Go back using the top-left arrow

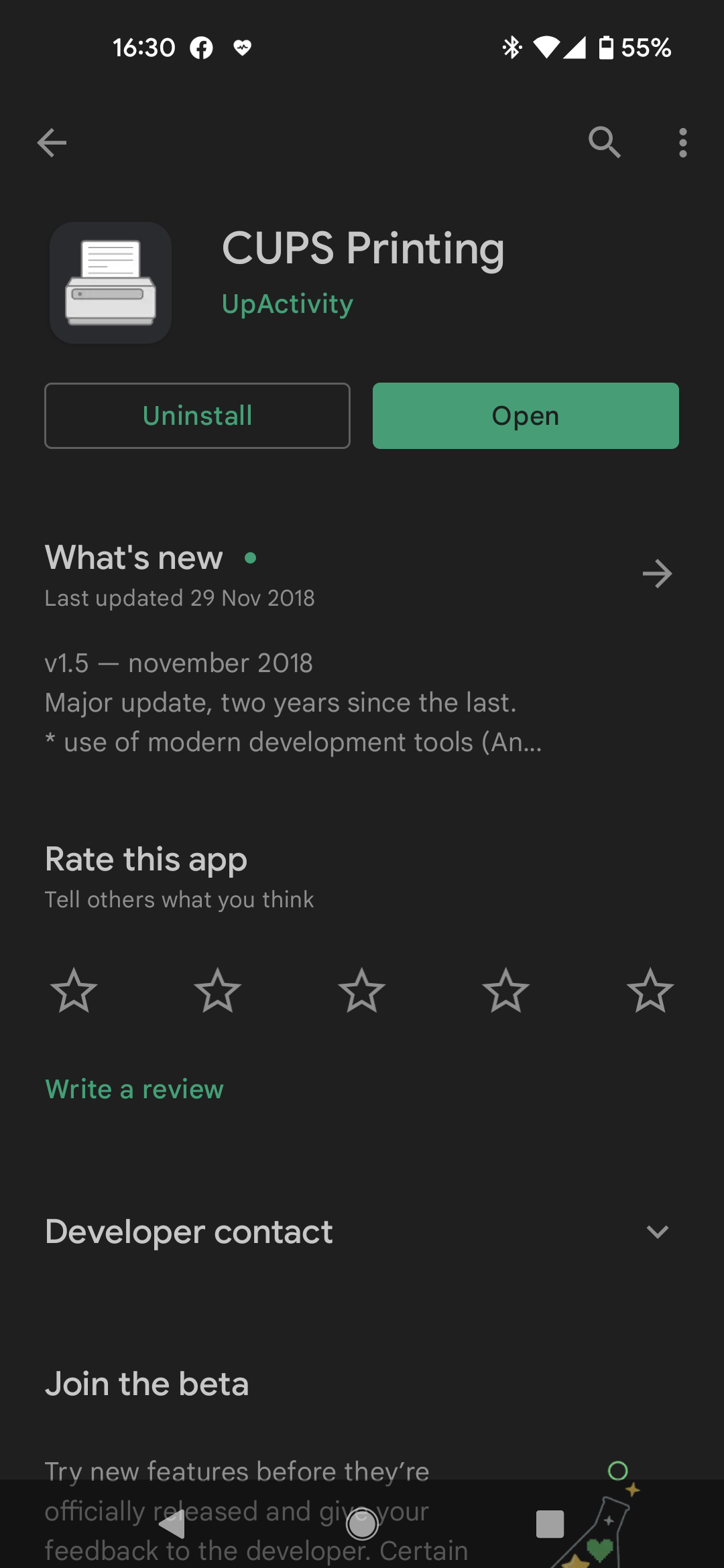click(52, 143)
